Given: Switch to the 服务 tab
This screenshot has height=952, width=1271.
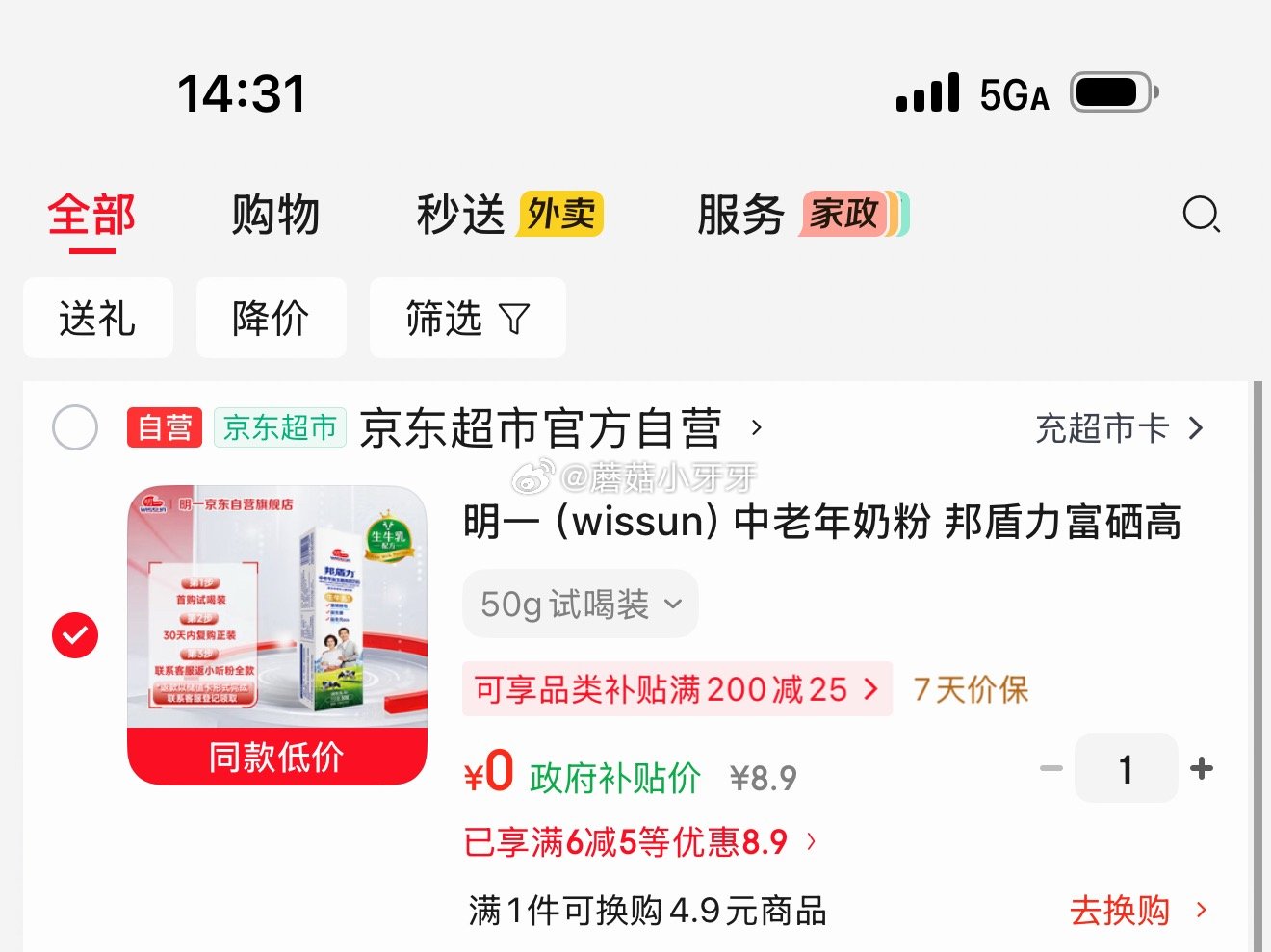Looking at the screenshot, I should [740, 215].
